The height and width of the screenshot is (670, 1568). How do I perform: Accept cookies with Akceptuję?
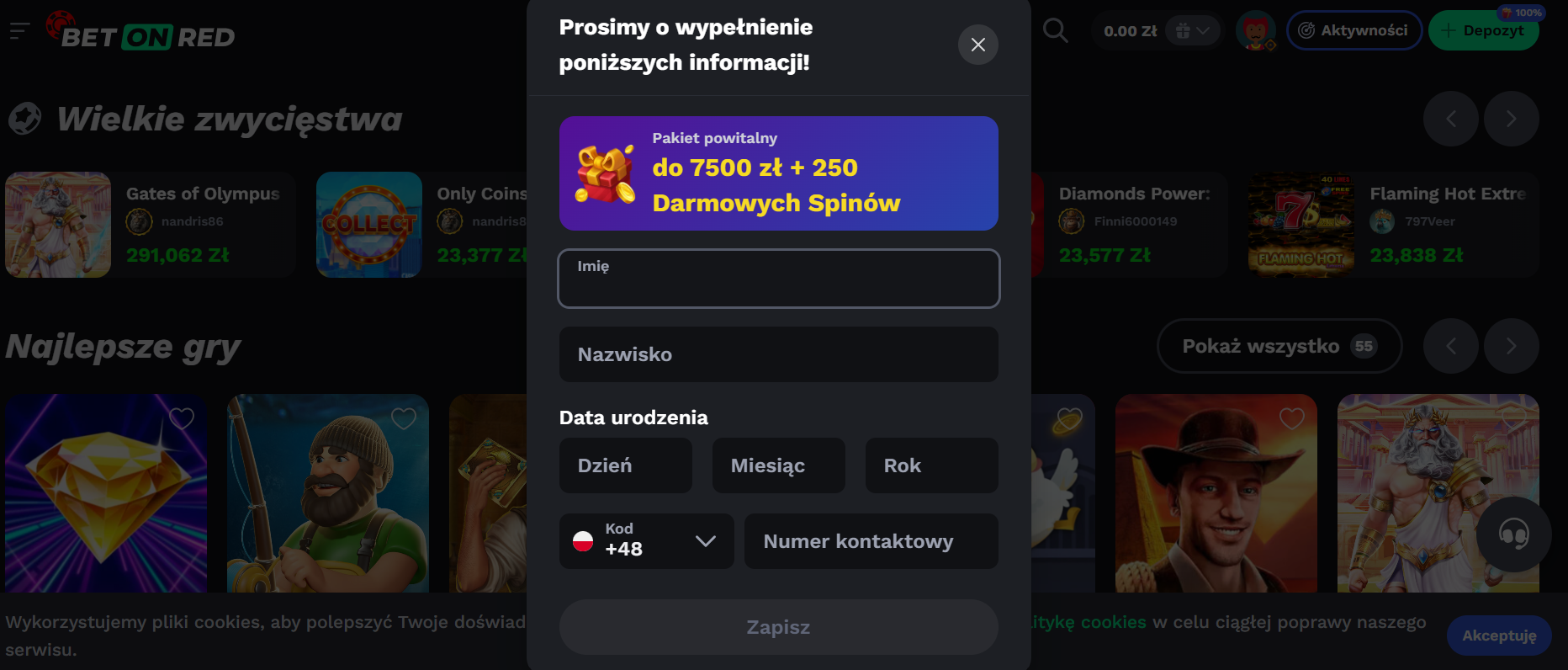click(1498, 635)
